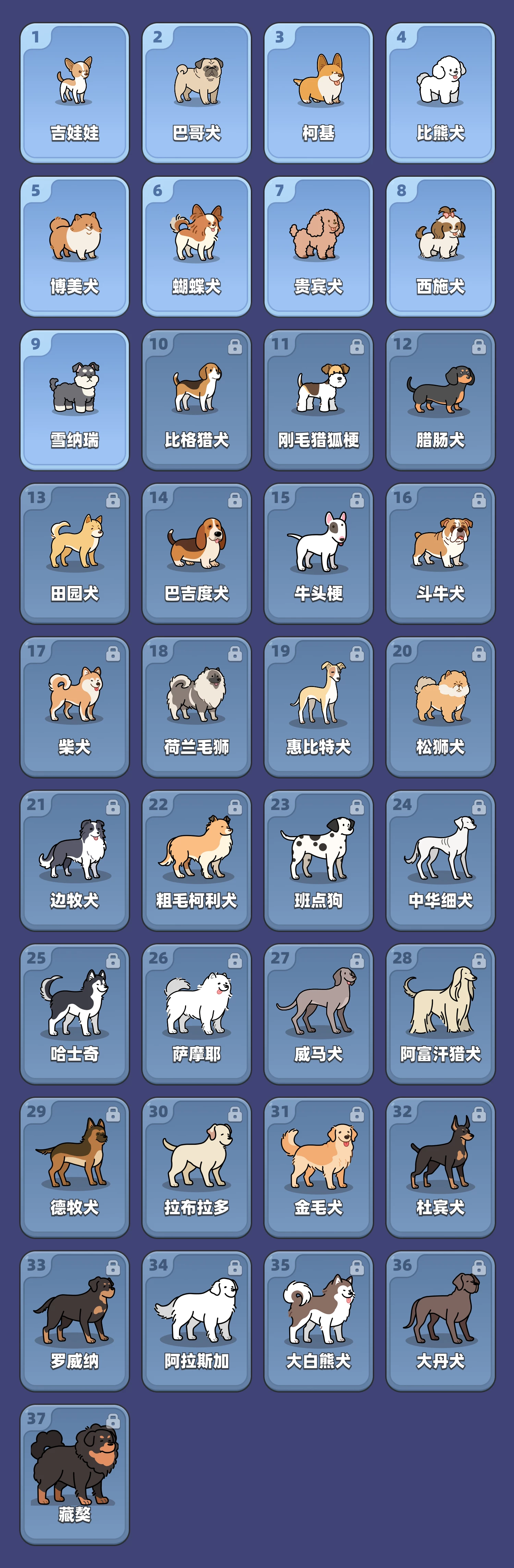Viewport: 514px width, 1568px height.
Task: Tap the locked 柴犬 card
Action: 75,707
